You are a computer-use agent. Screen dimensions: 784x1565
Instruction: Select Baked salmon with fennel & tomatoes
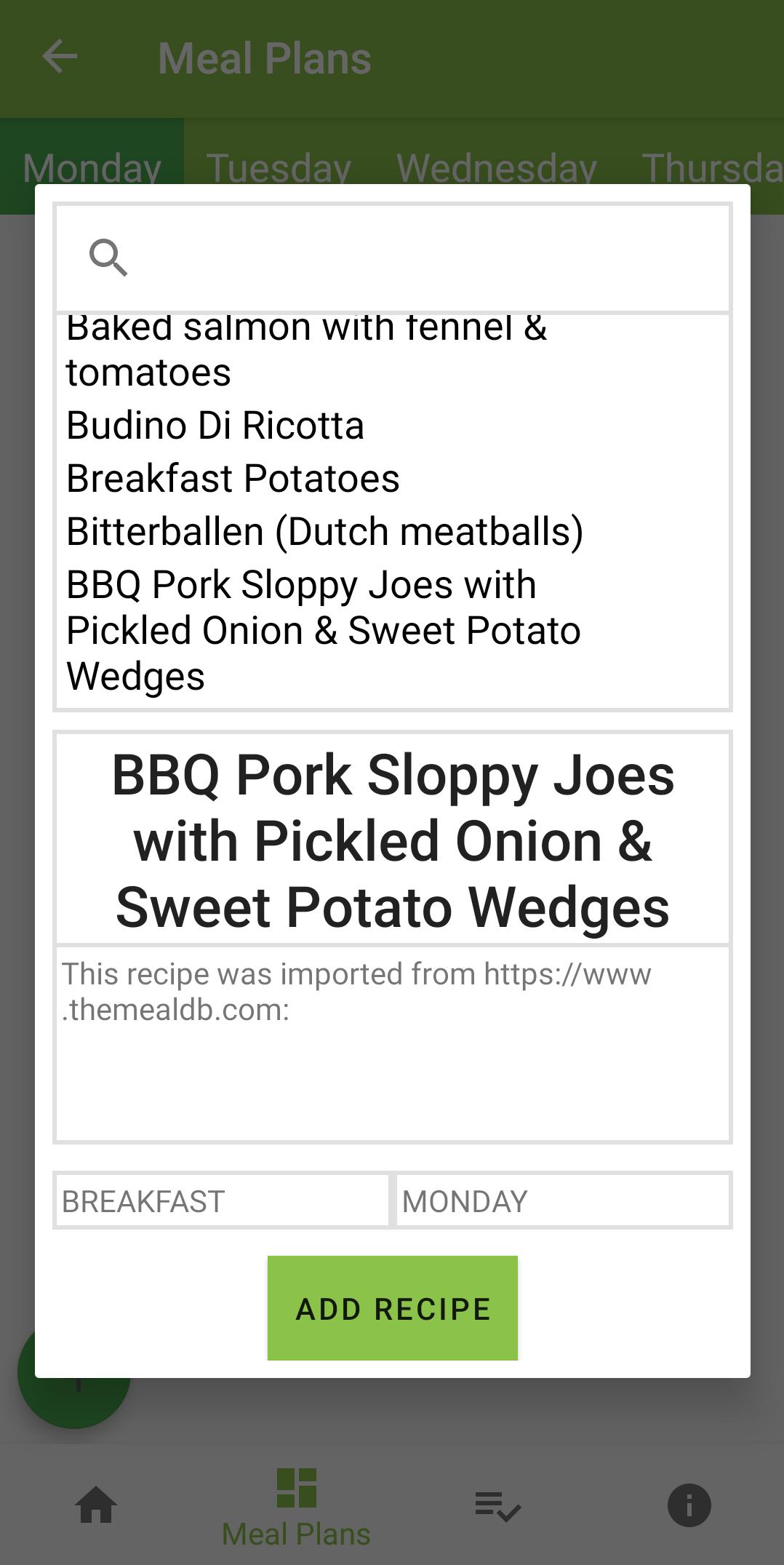click(x=393, y=351)
